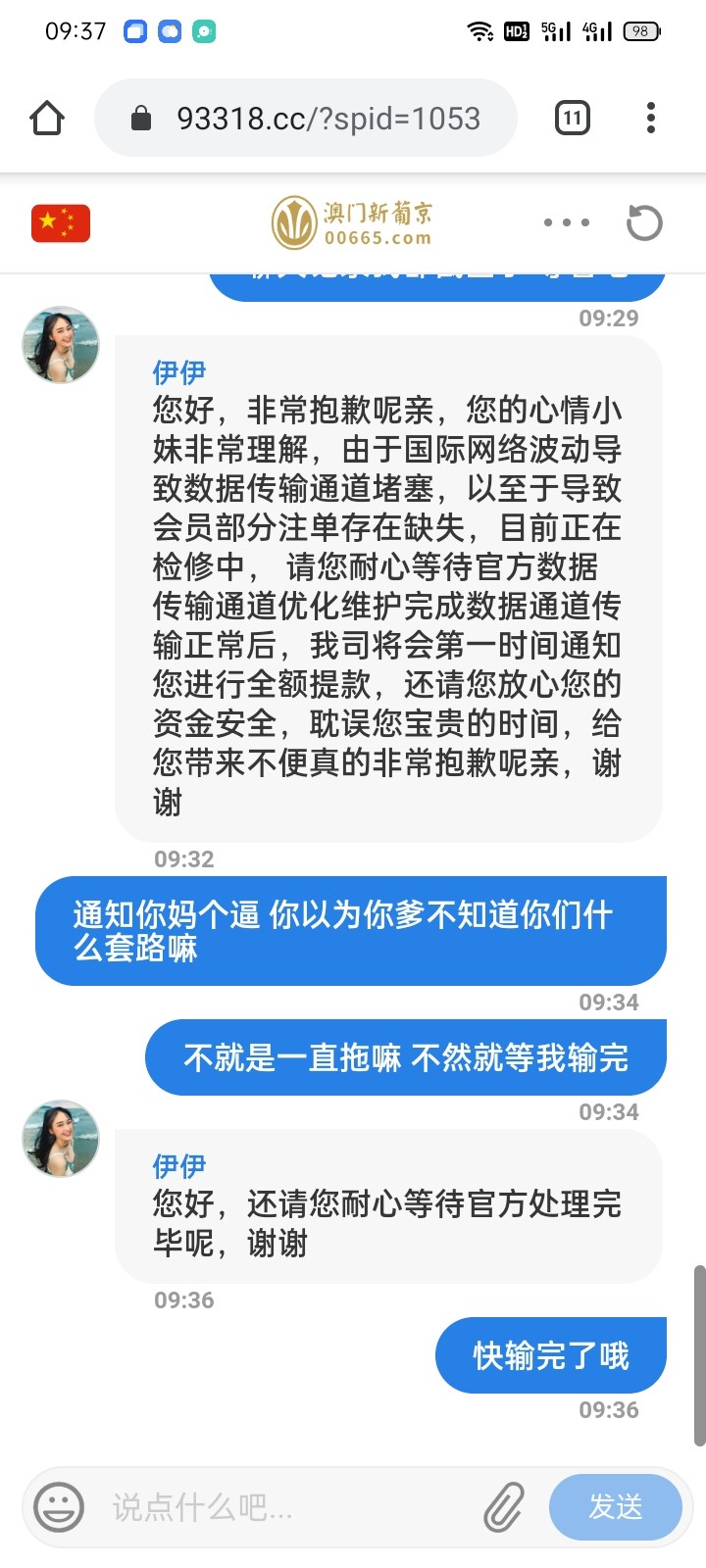Open the tab switcher showing 11 tabs
The image size is (706, 1568).
click(x=572, y=118)
